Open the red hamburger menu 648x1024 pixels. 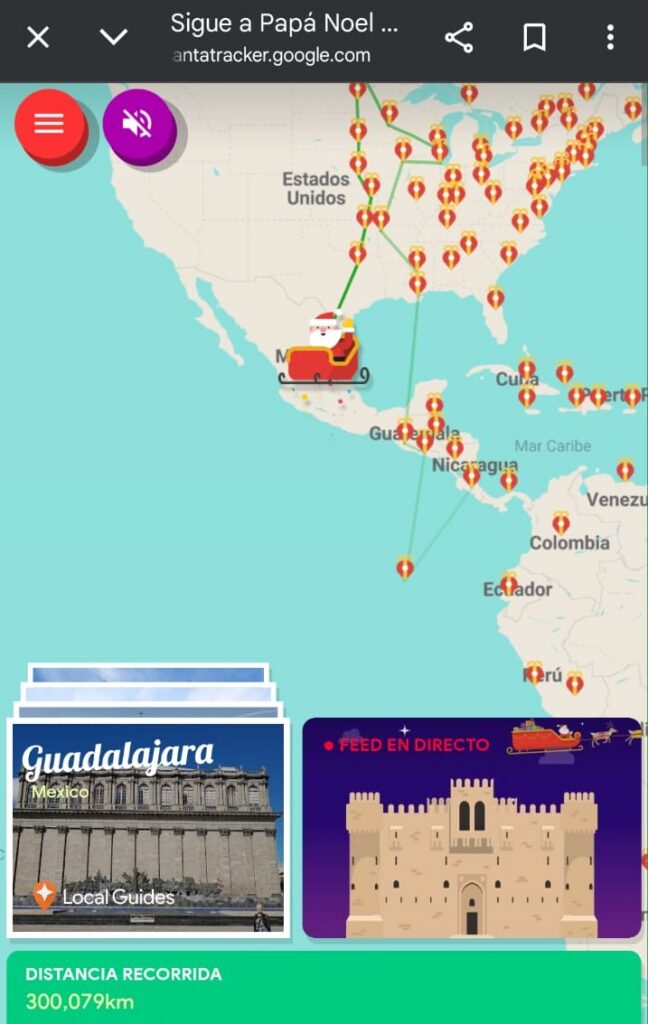pyautogui.click(x=49, y=124)
